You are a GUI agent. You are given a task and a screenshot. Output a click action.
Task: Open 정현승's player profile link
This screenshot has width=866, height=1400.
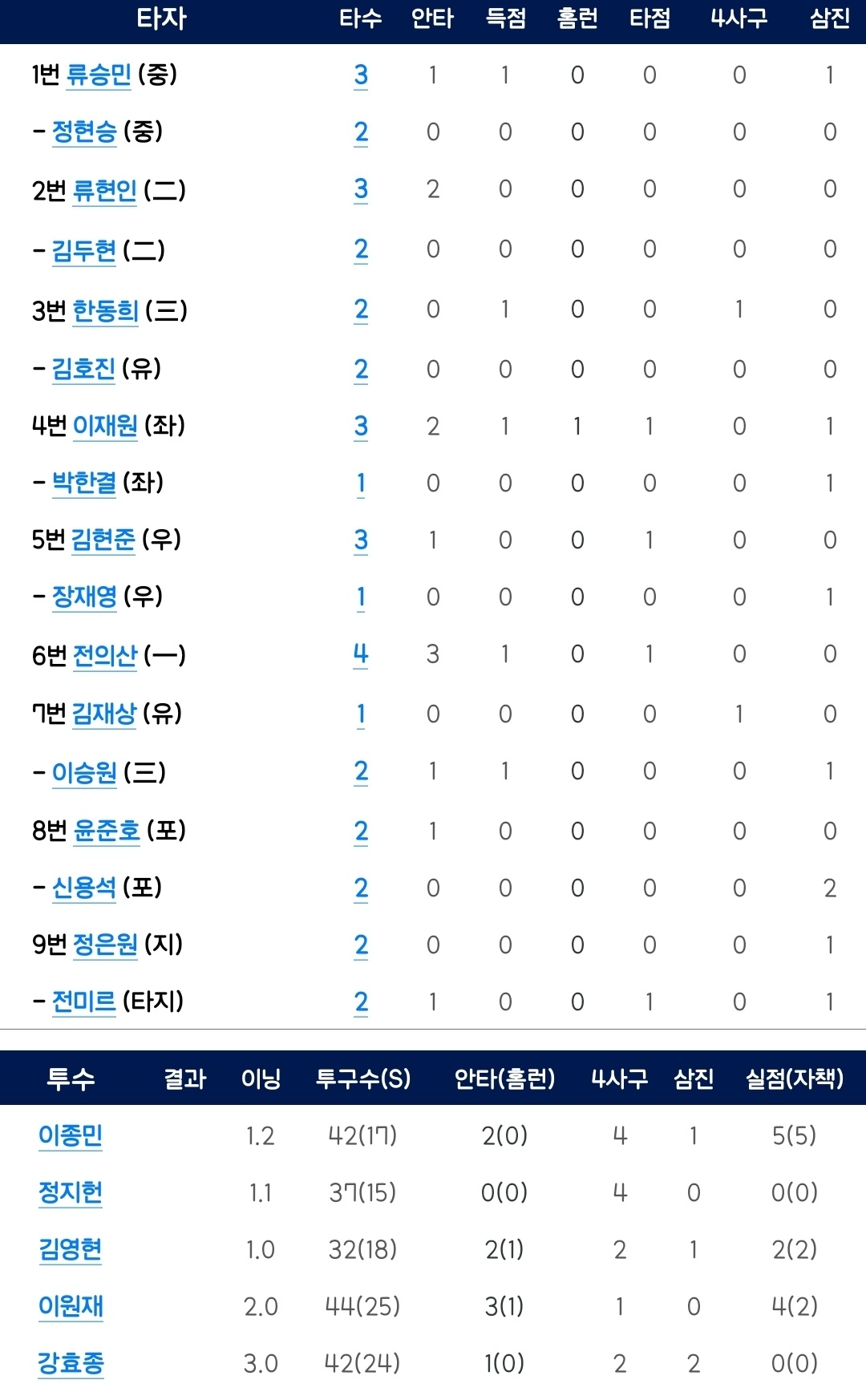pyautogui.click(x=84, y=132)
